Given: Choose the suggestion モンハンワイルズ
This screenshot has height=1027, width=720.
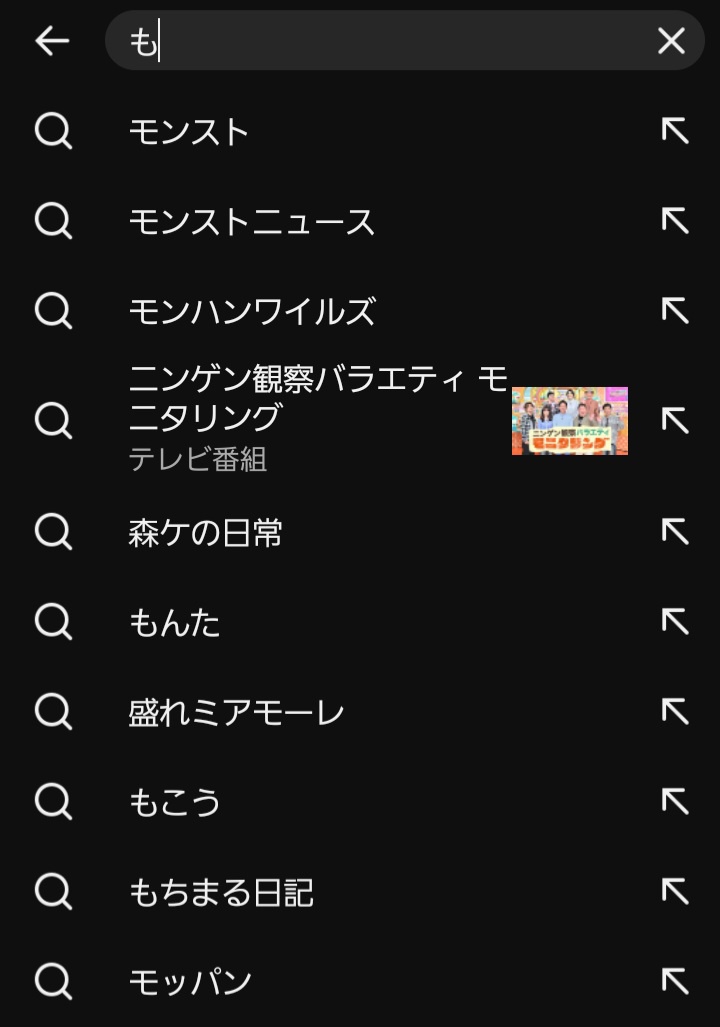Looking at the screenshot, I should [x=251, y=312].
